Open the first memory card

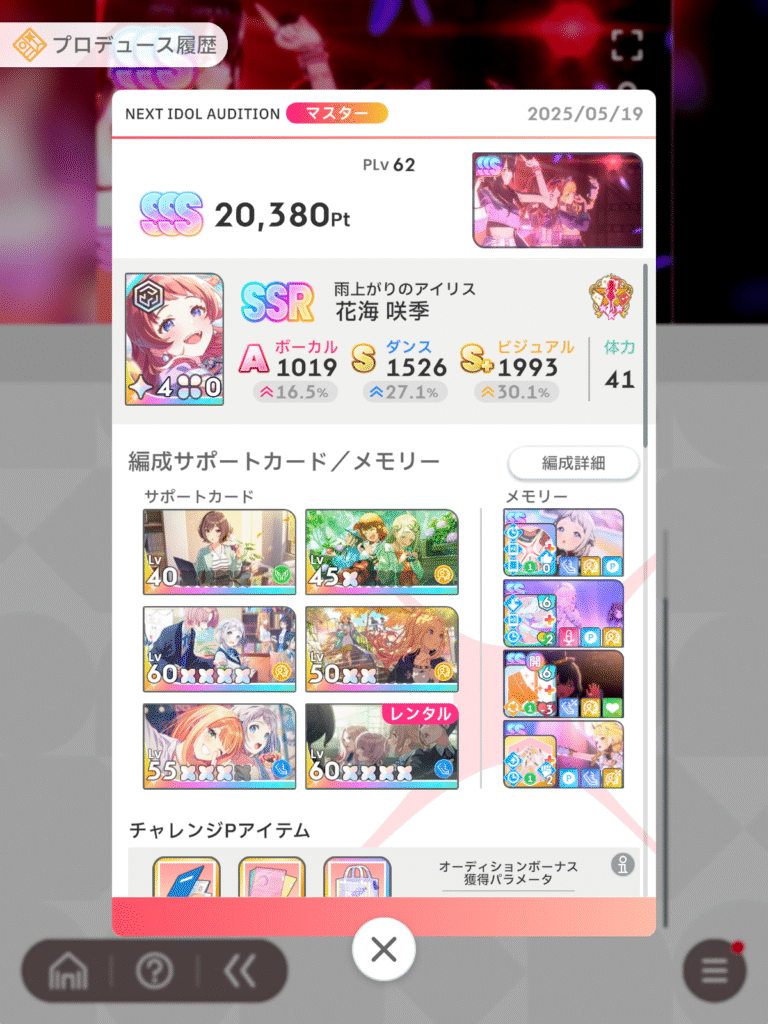click(563, 542)
